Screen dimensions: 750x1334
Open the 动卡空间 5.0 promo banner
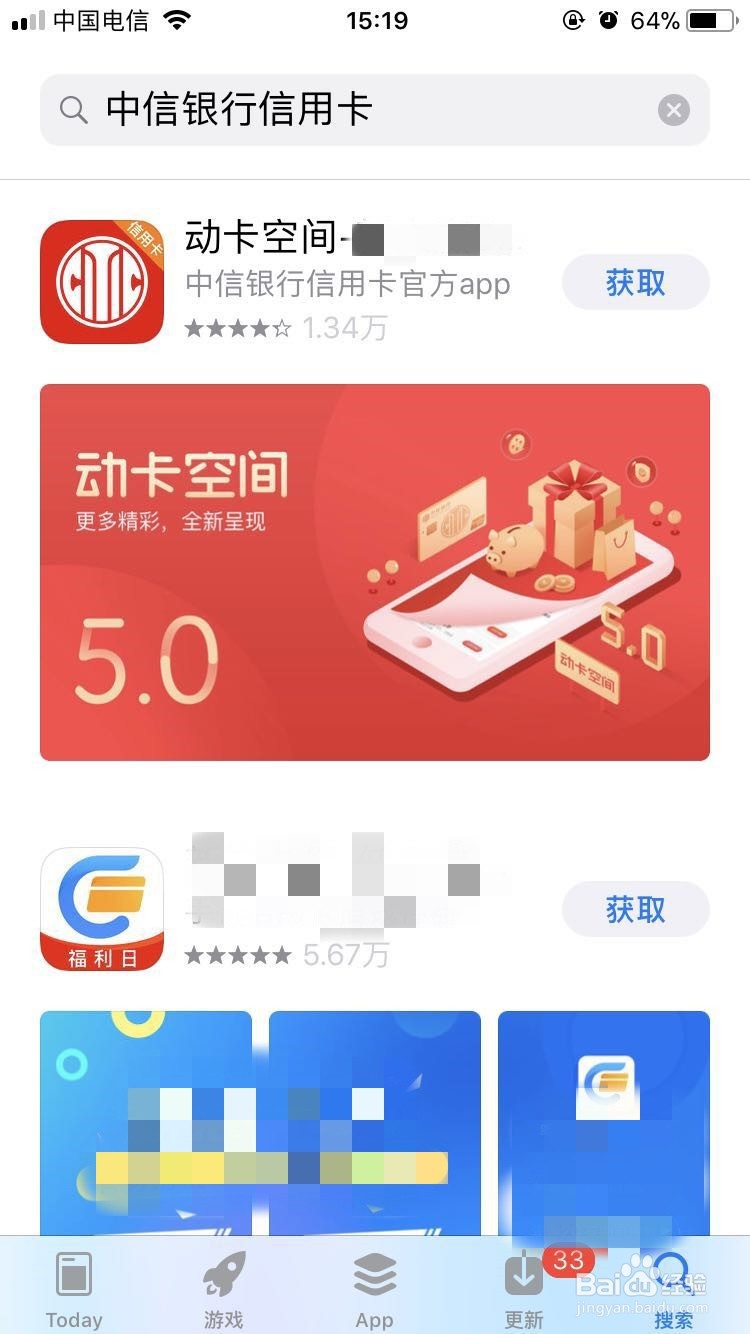point(374,571)
